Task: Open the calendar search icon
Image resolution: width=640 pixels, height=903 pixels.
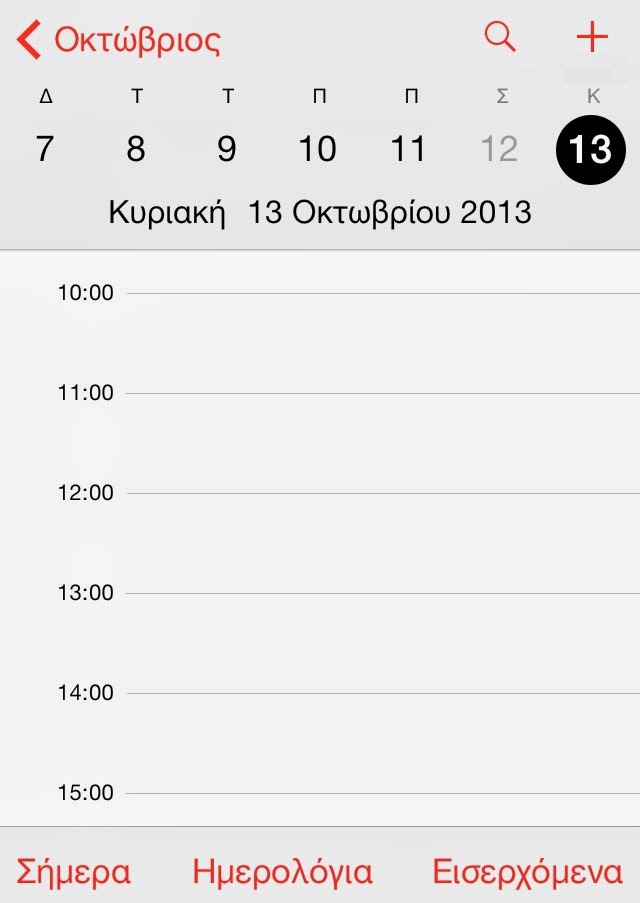Action: pyautogui.click(x=499, y=38)
